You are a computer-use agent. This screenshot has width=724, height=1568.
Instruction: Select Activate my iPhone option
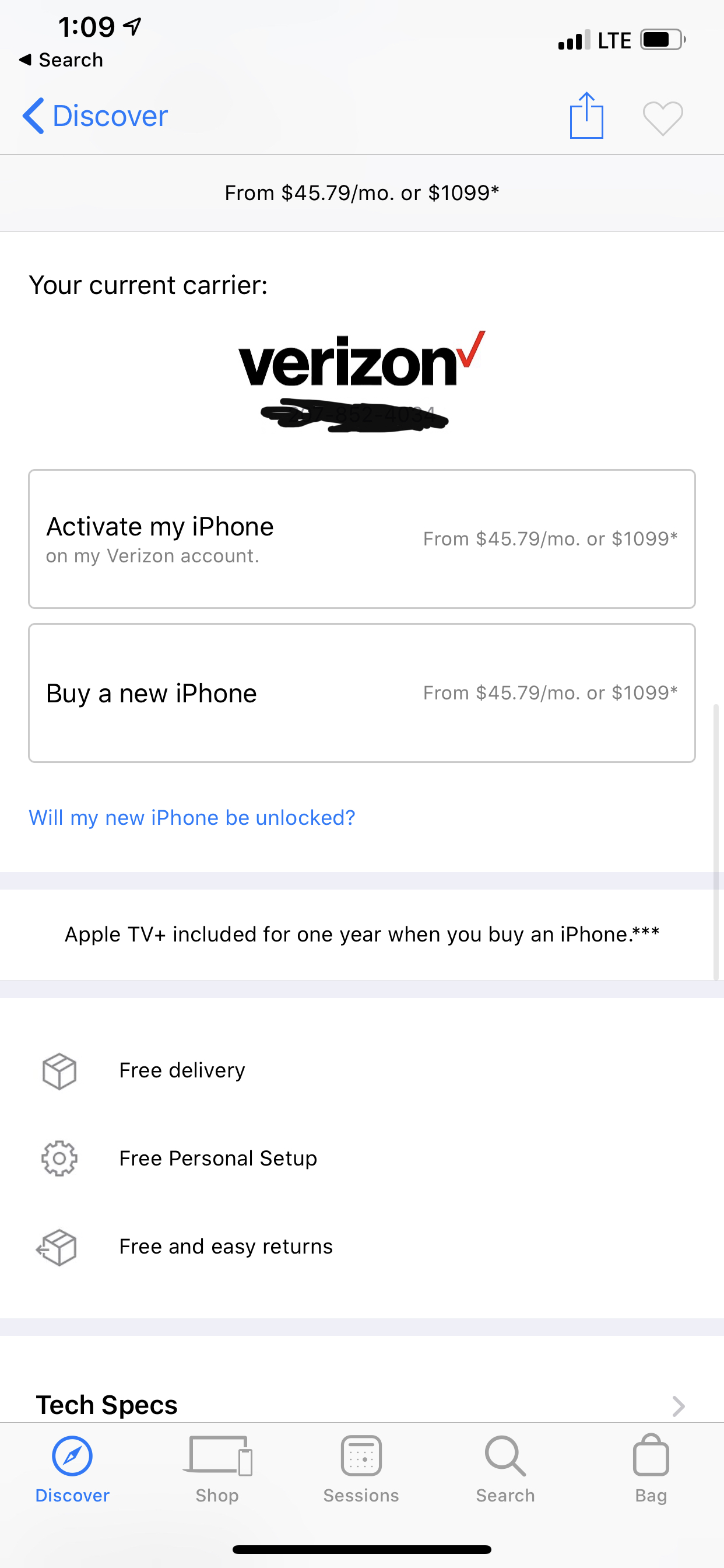click(x=362, y=538)
